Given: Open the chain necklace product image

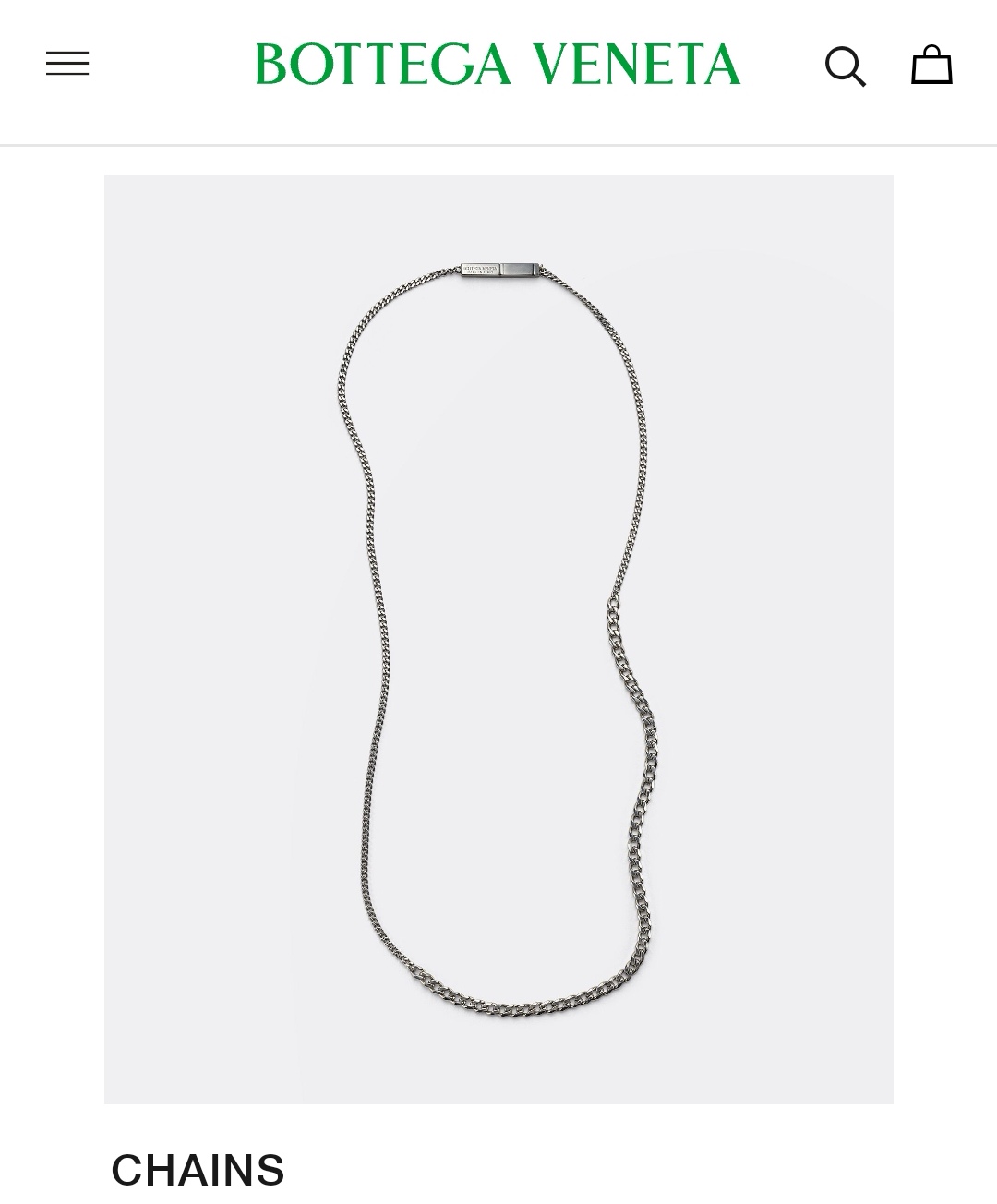Looking at the screenshot, I should pyautogui.click(x=498, y=639).
